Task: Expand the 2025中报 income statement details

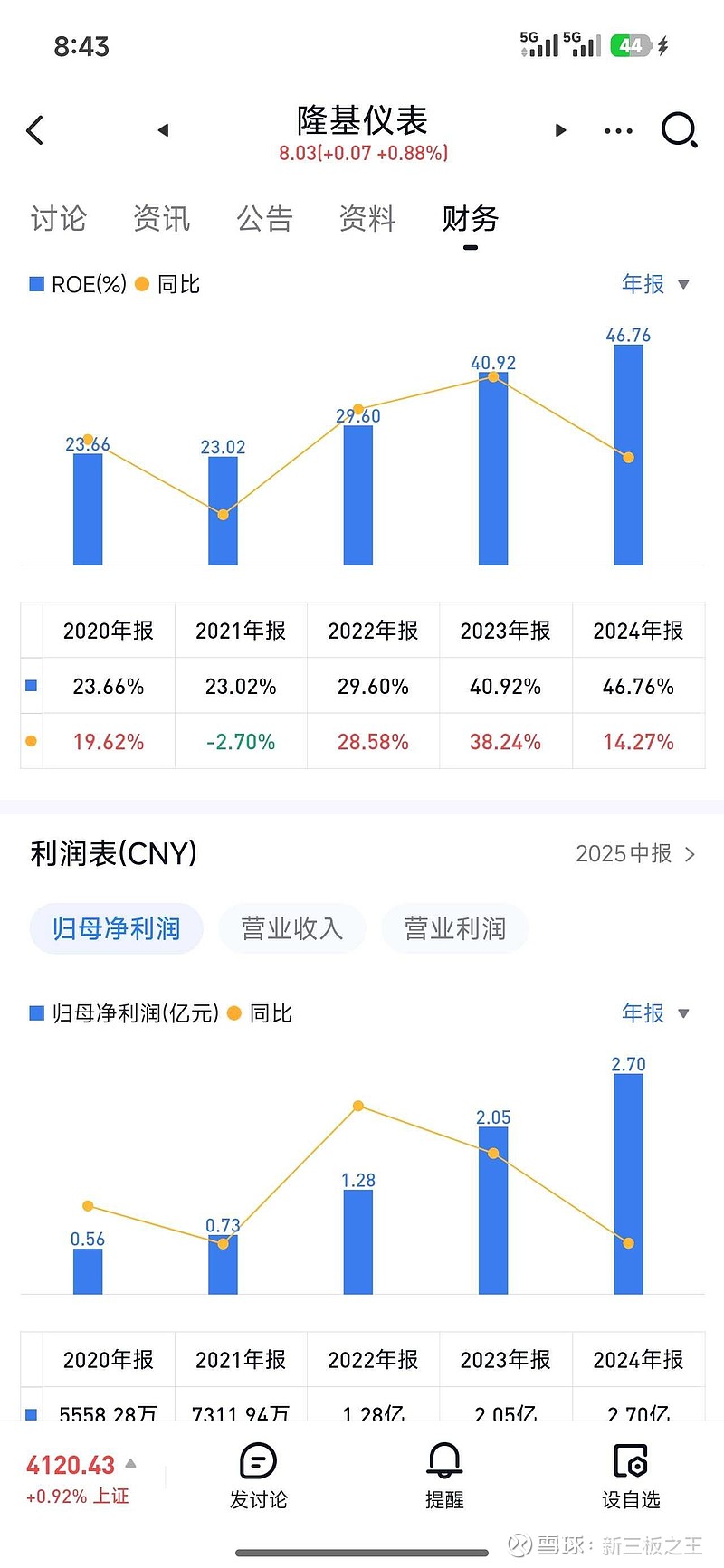Action: coord(636,853)
